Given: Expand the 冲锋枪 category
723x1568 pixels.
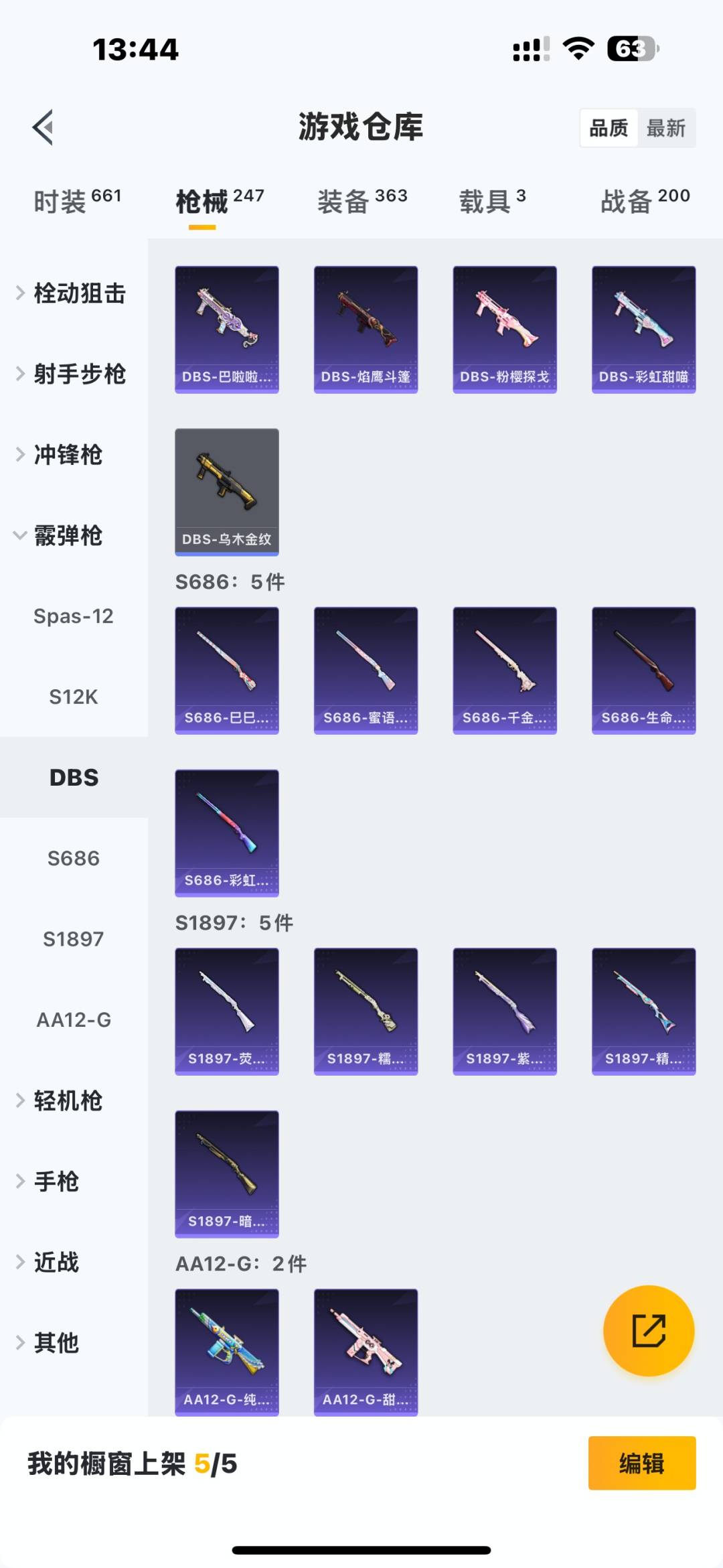Looking at the screenshot, I should point(67,455).
